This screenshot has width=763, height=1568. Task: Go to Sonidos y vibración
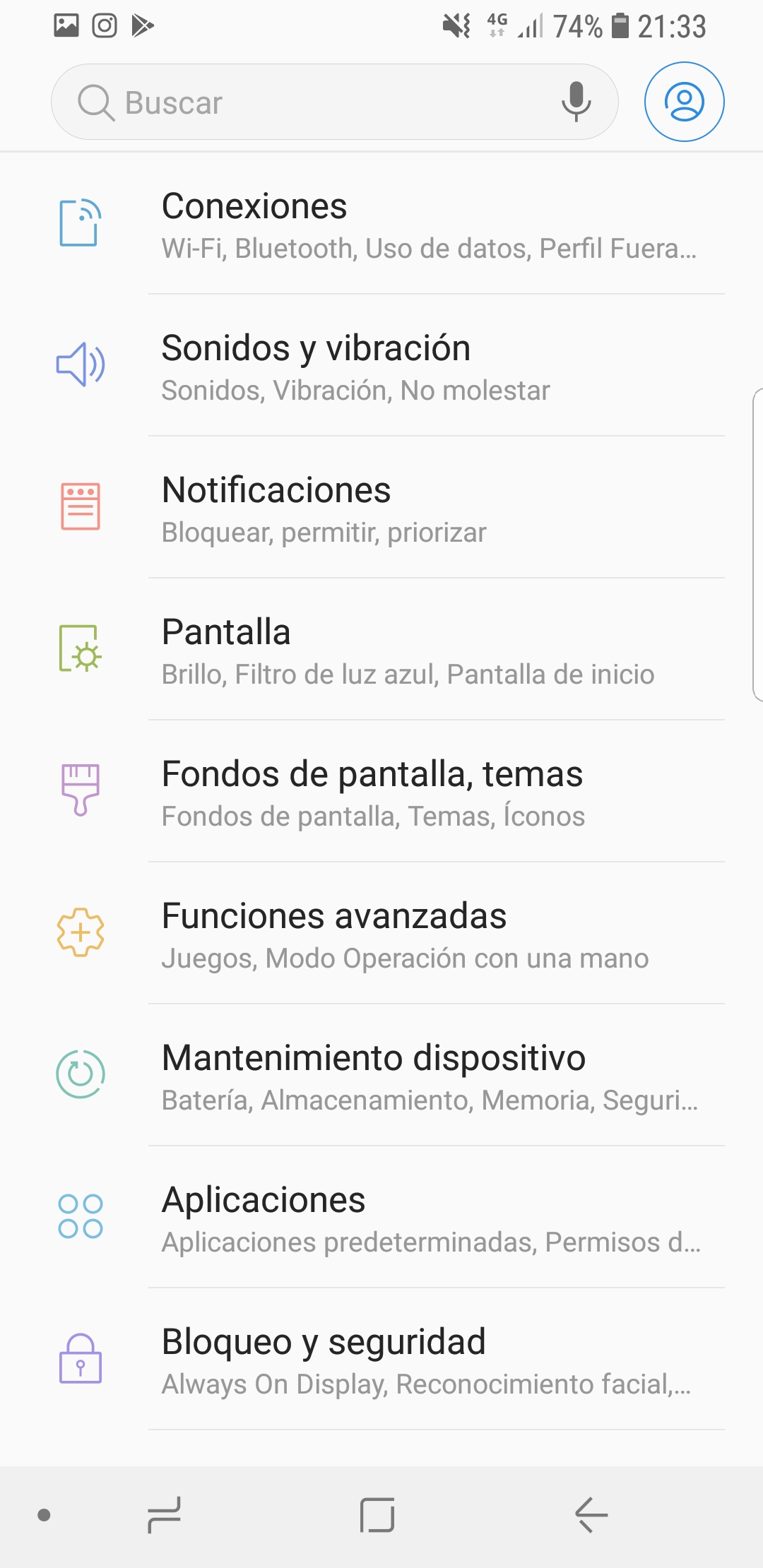click(x=381, y=366)
